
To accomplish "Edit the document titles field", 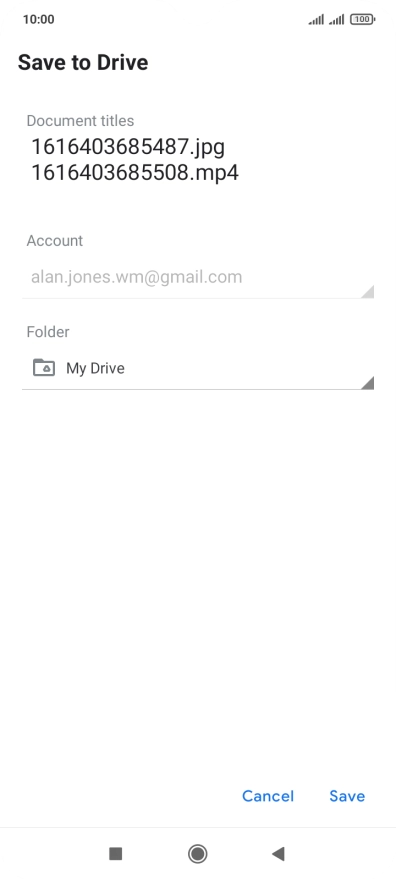I will pos(135,160).
